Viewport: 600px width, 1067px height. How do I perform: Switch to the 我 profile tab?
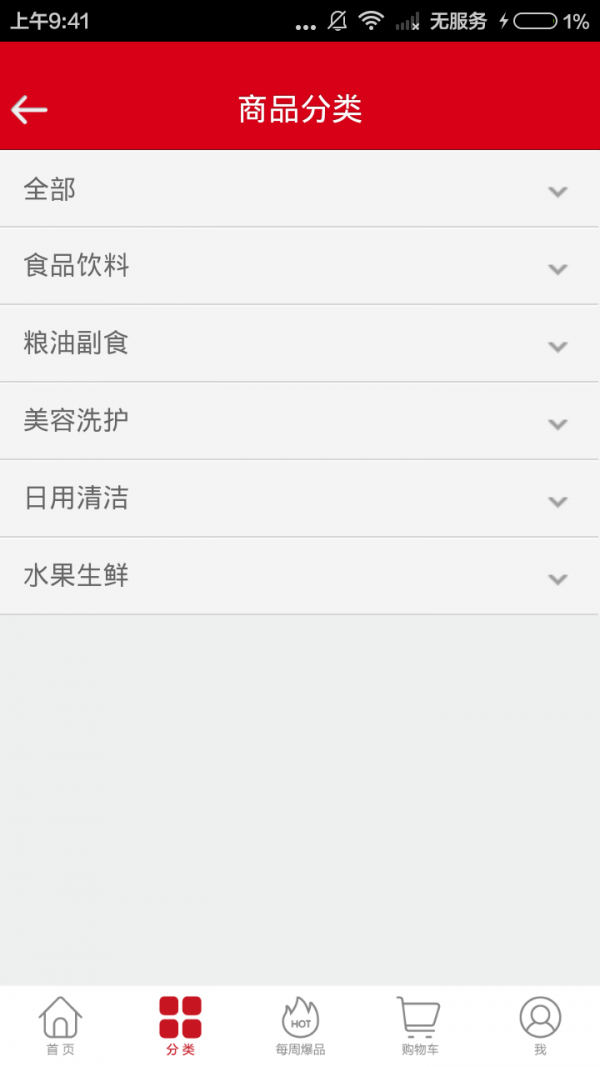[x=540, y=1027]
